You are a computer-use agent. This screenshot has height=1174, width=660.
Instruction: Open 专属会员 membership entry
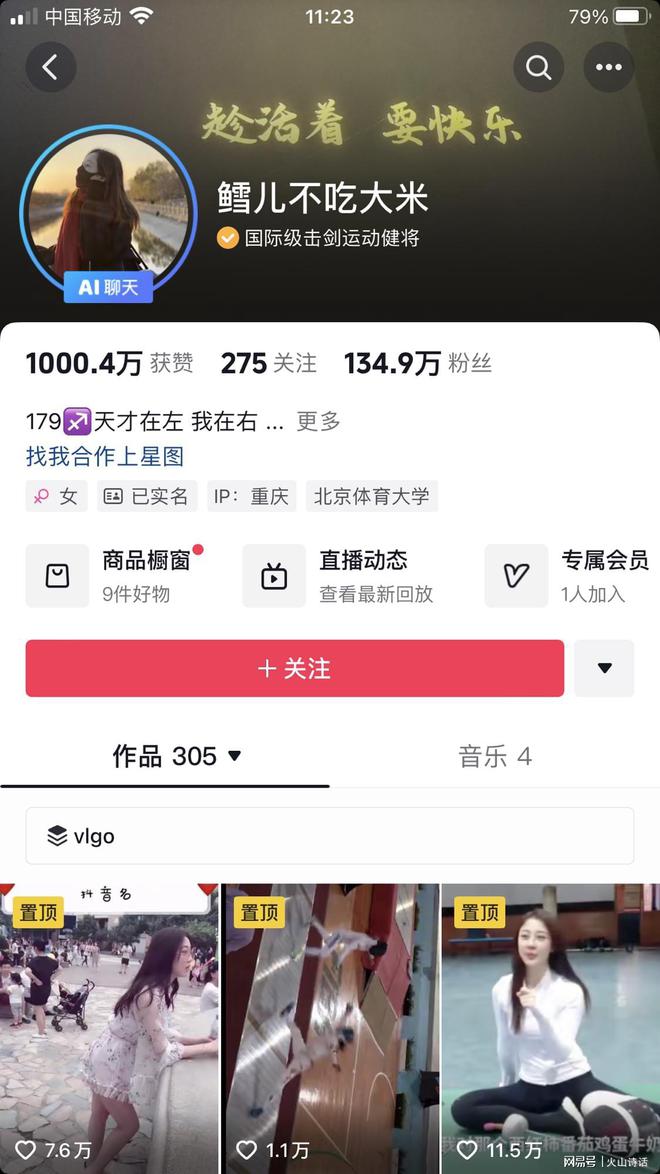point(570,576)
